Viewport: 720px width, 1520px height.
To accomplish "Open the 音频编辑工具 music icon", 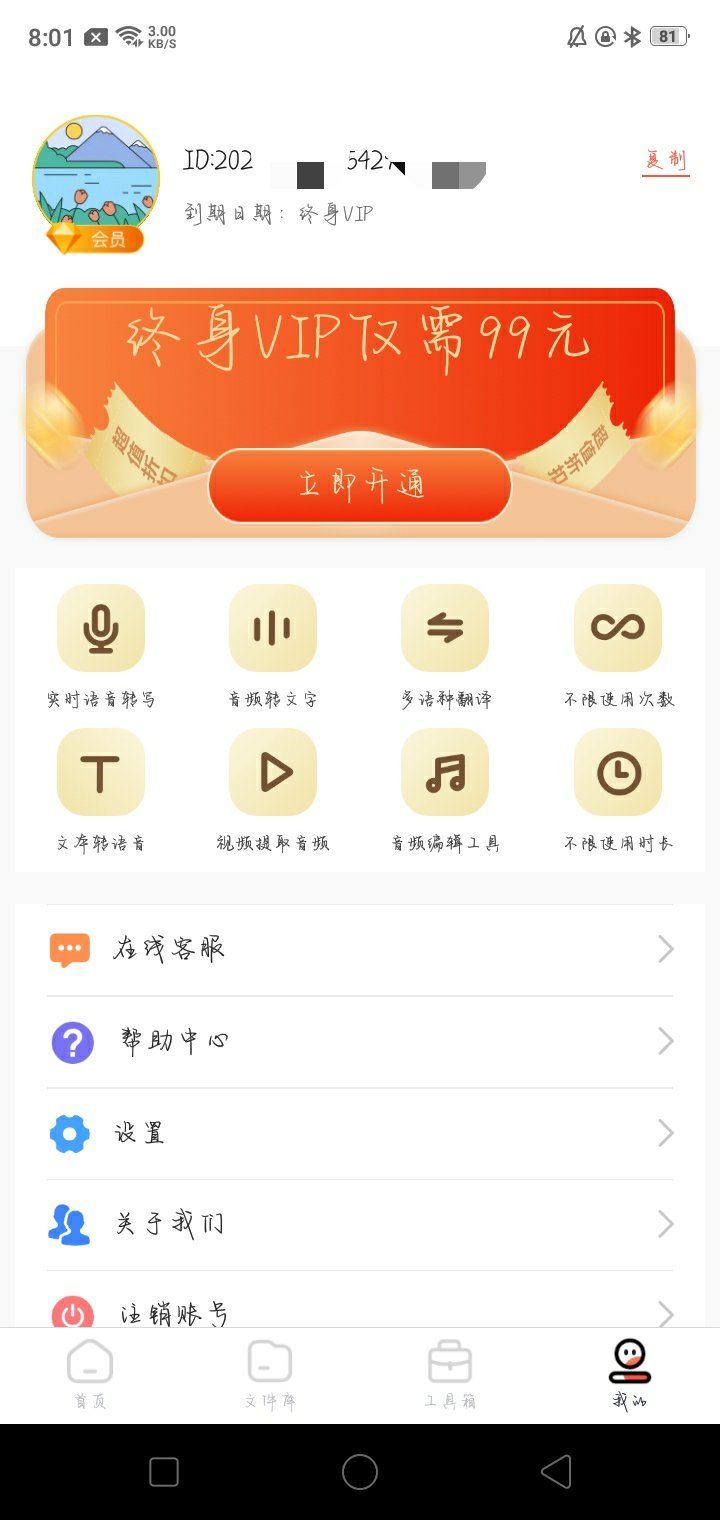I will [445, 771].
